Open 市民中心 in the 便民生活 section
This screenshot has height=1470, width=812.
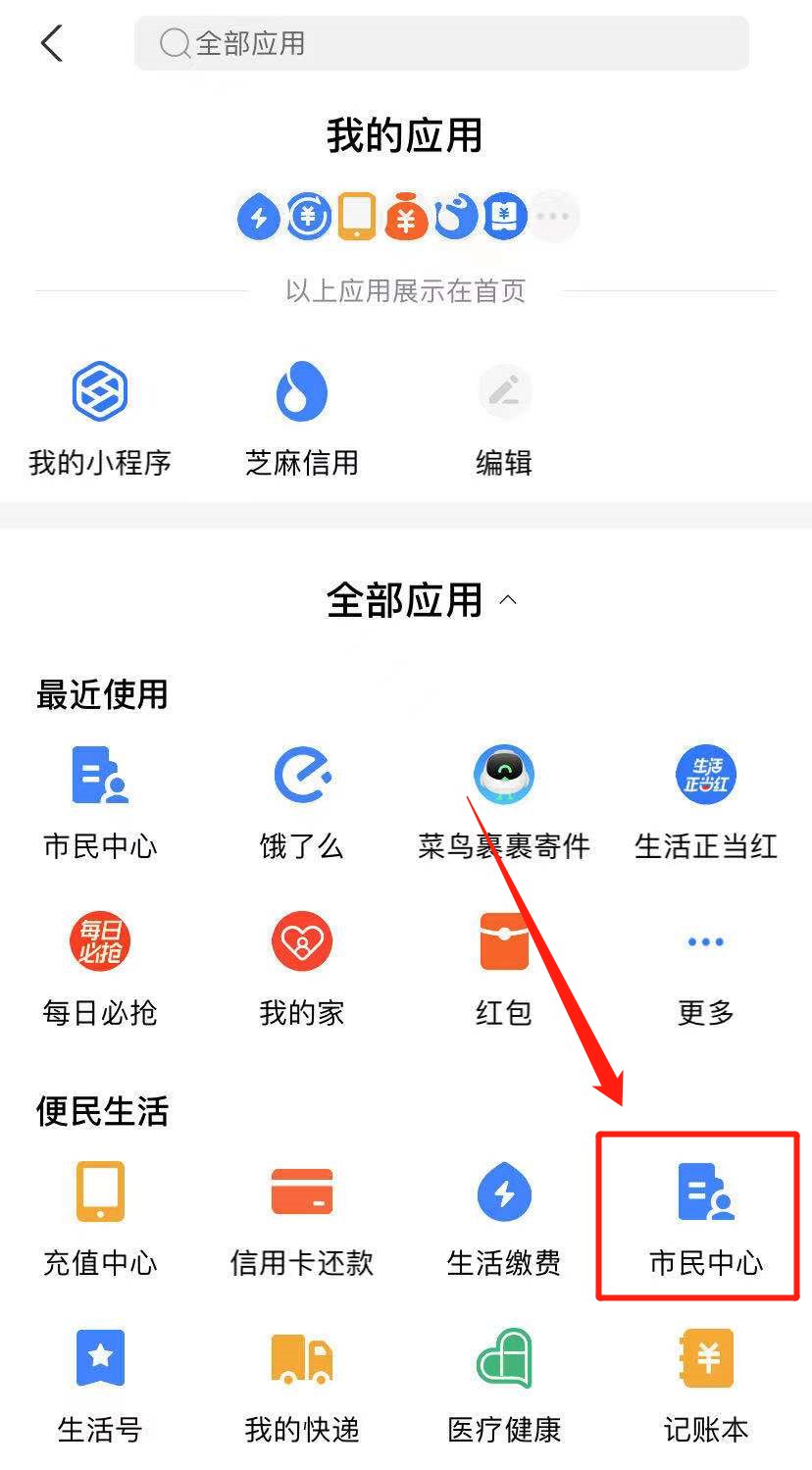click(705, 1217)
